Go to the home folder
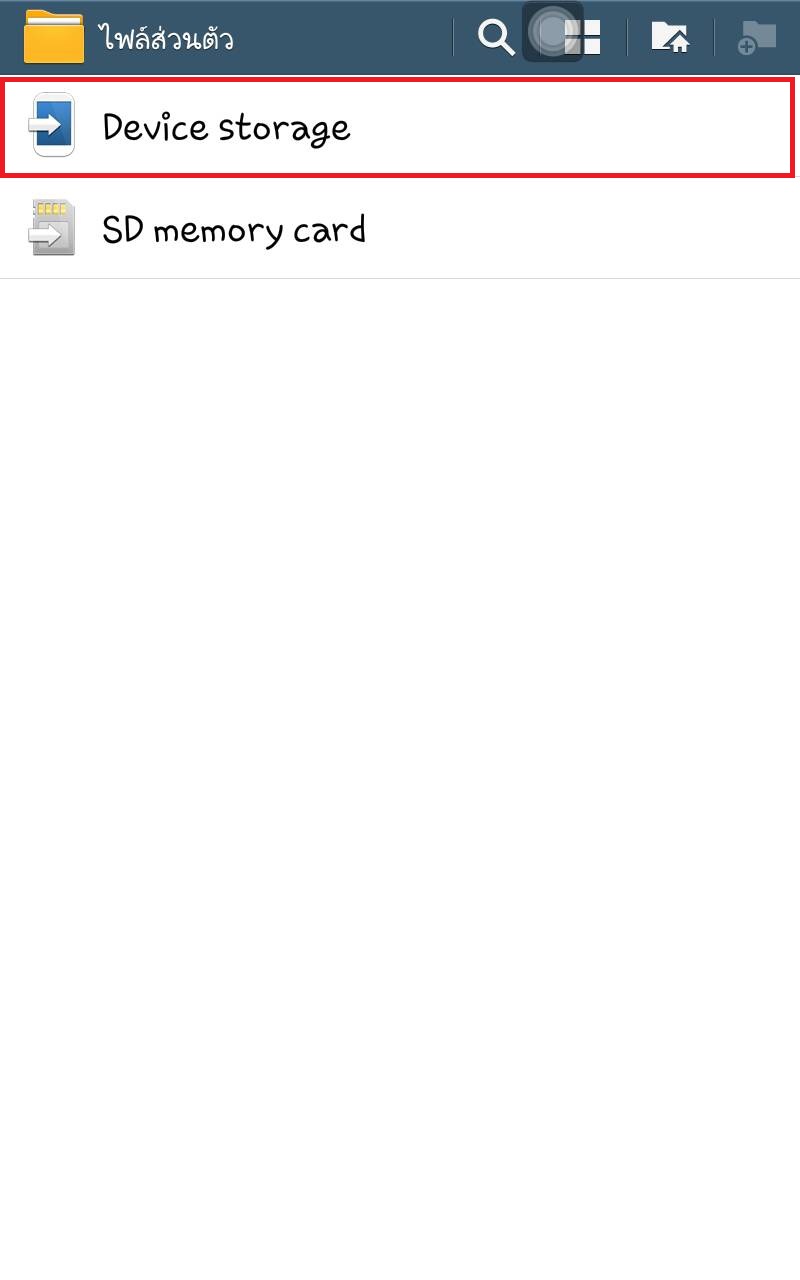 [670, 38]
